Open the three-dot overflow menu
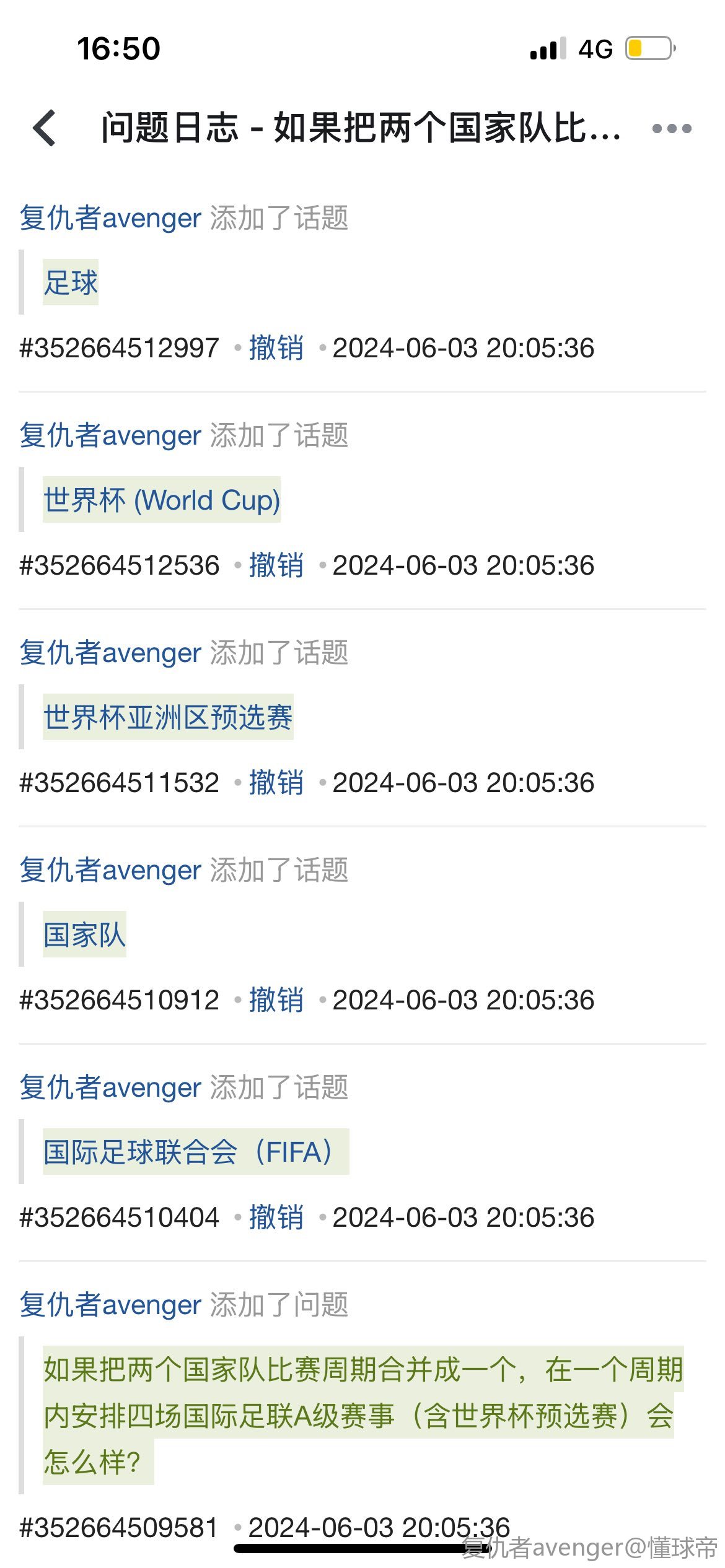This screenshot has width=725, height=1568. coord(672,129)
